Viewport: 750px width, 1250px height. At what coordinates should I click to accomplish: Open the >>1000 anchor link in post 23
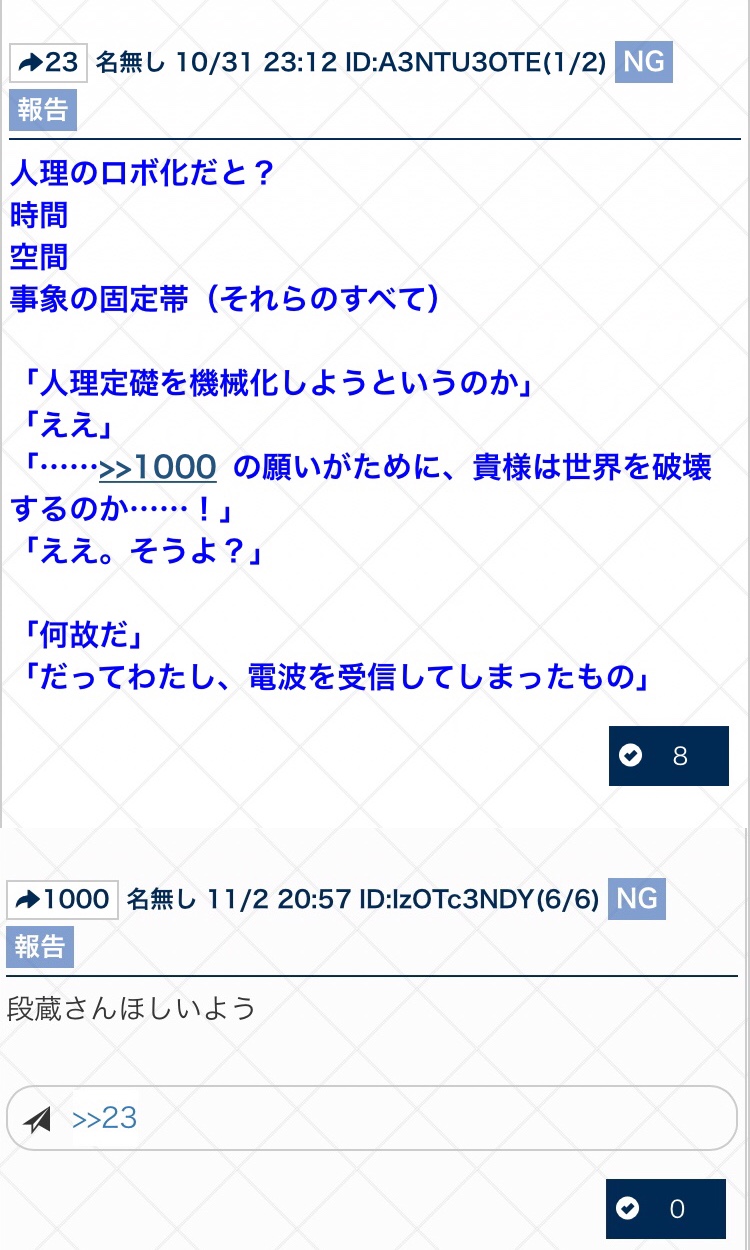[158, 467]
